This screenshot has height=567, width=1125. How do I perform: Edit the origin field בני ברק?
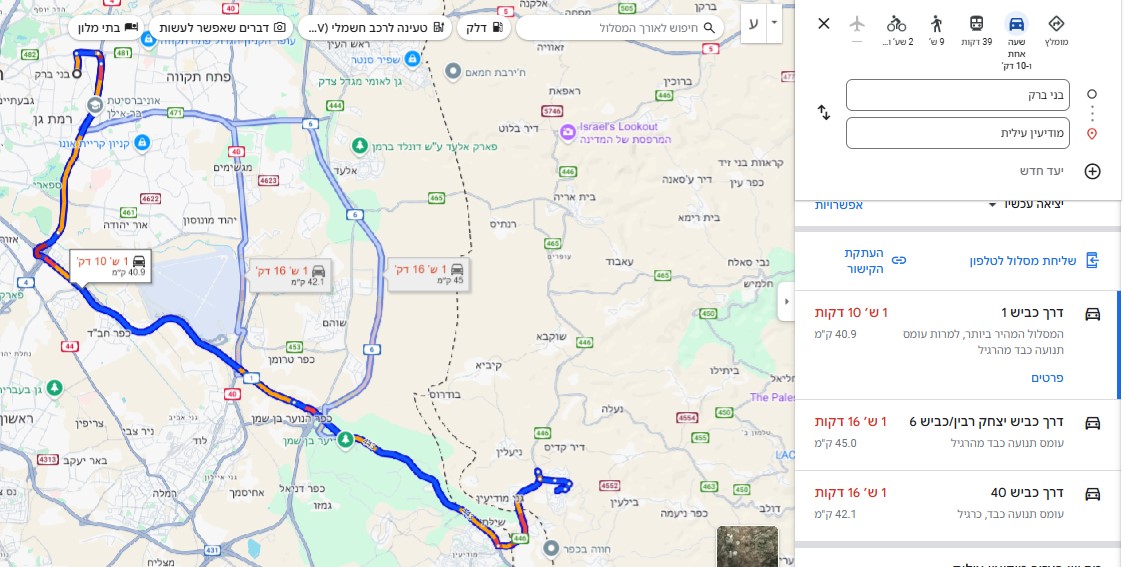click(957, 95)
